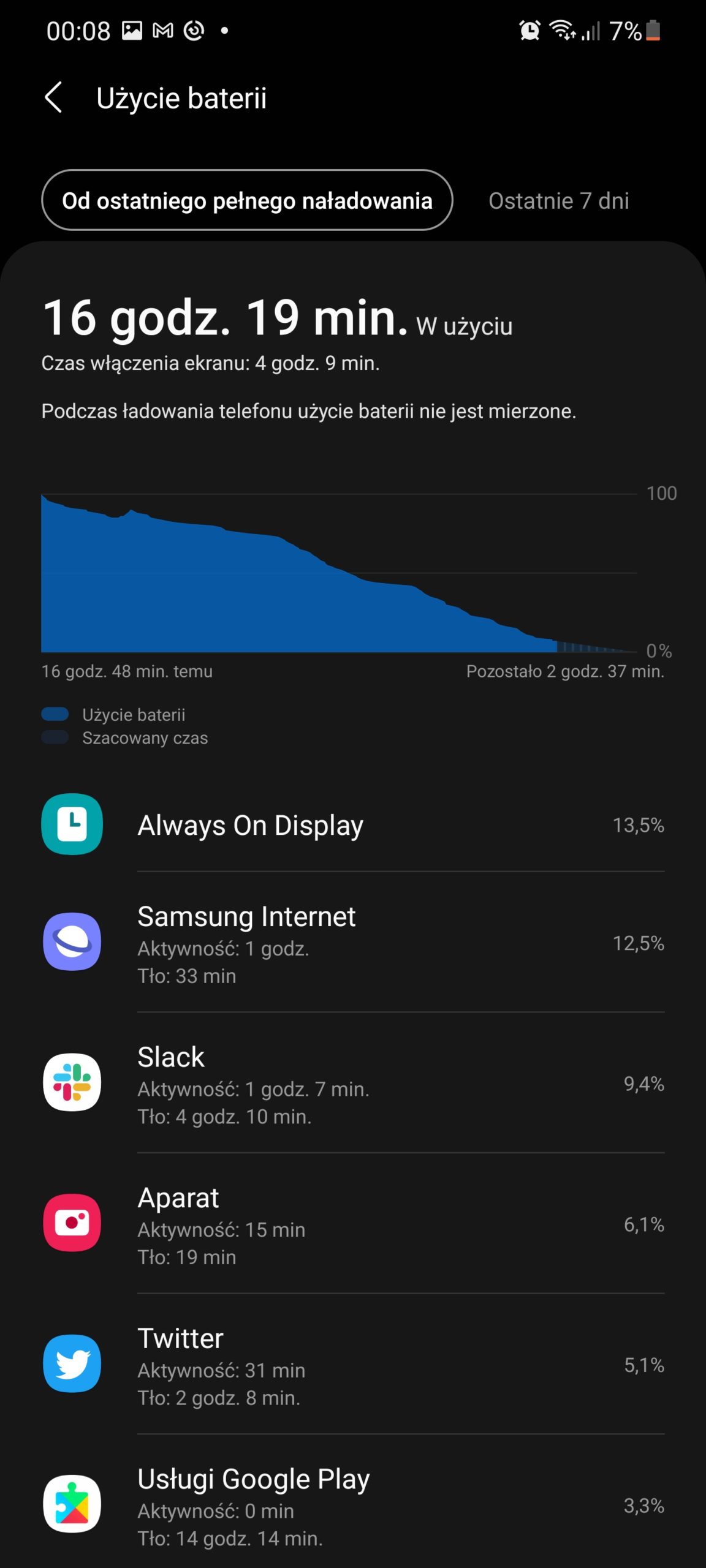Viewport: 706px width, 1568px height.
Task: Open Samsung Internet battery usage
Action: pos(353,943)
